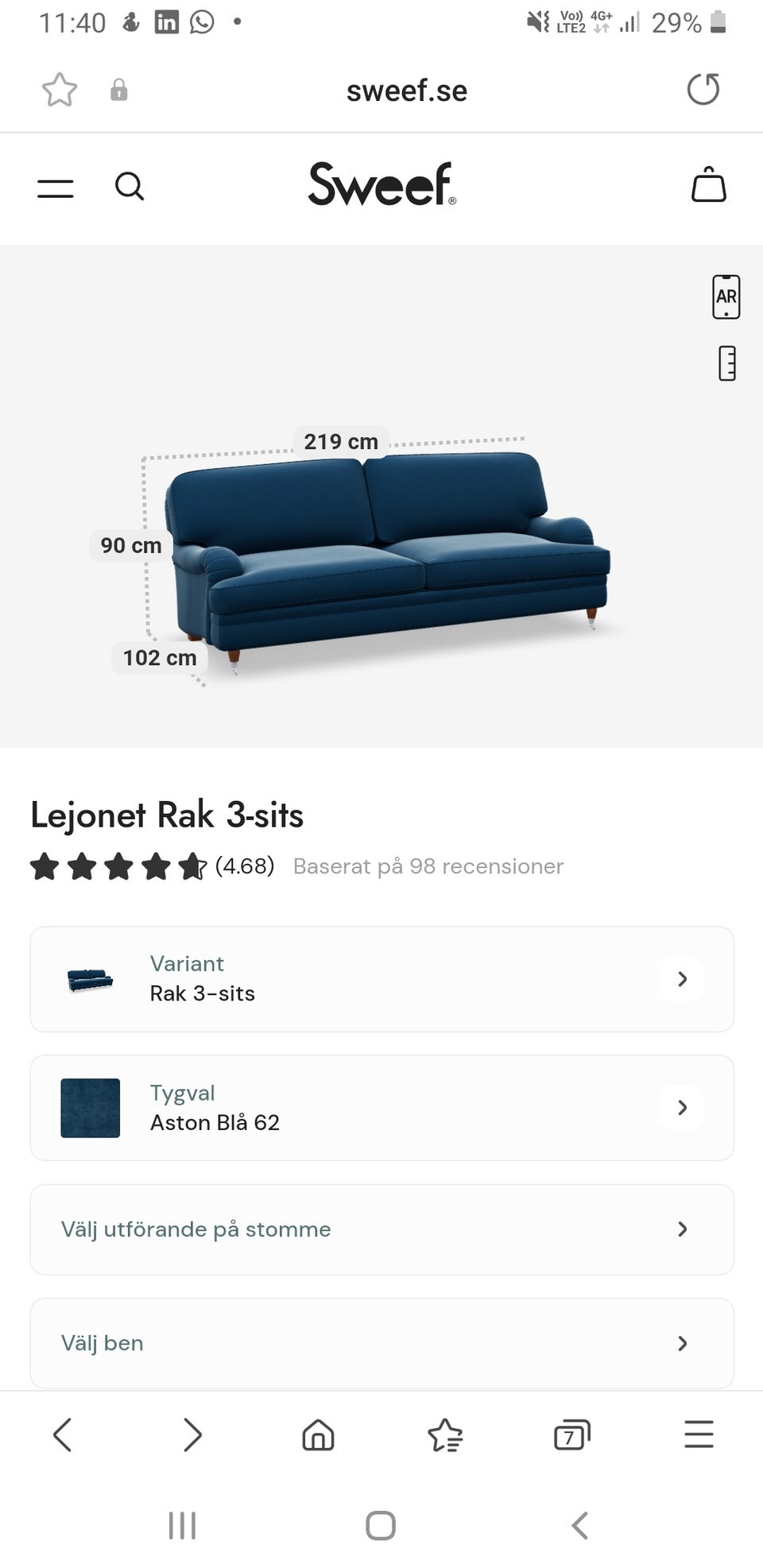Change Tygval fabric Aston Blå 62
763x1568 pixels.
click(381, 1108)
